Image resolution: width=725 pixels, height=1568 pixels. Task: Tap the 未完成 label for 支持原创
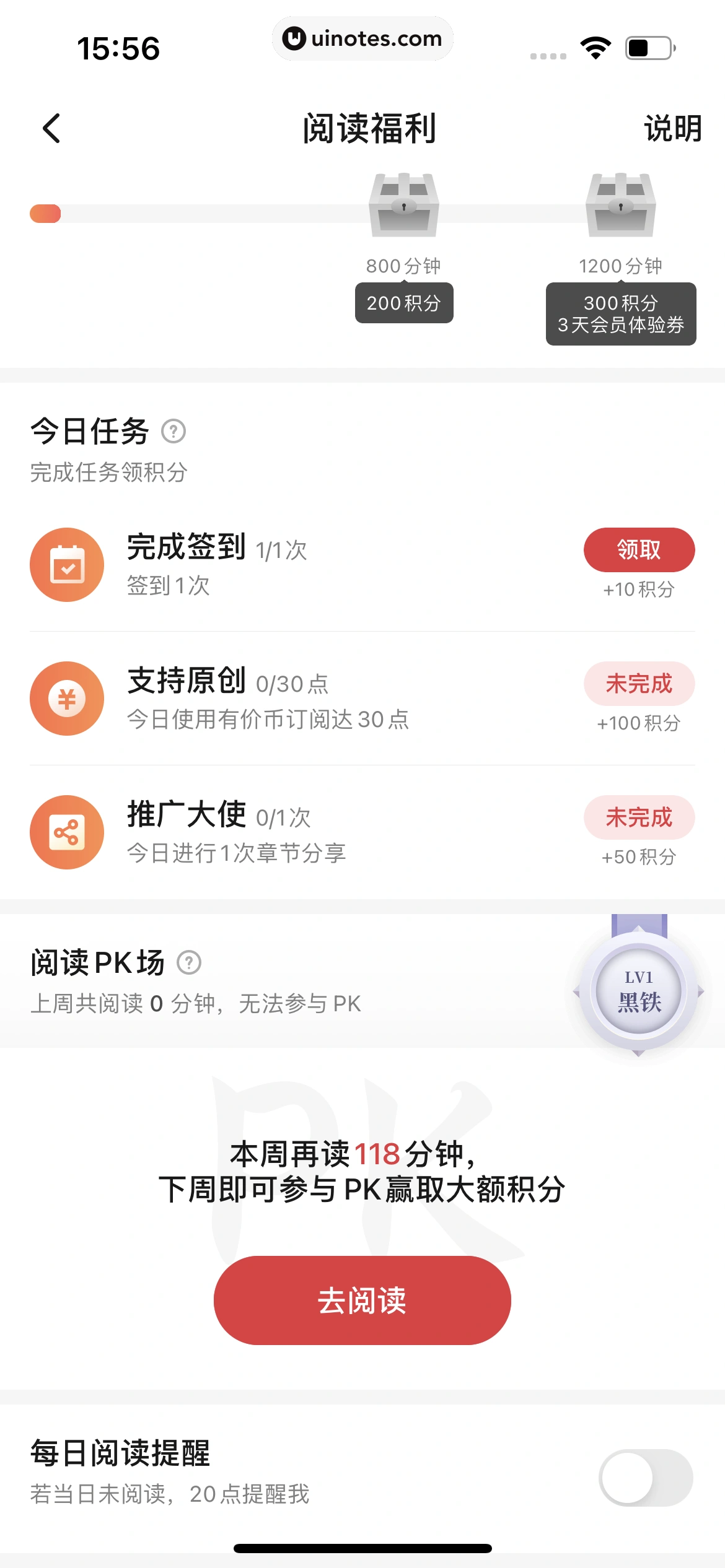(639, 684)
